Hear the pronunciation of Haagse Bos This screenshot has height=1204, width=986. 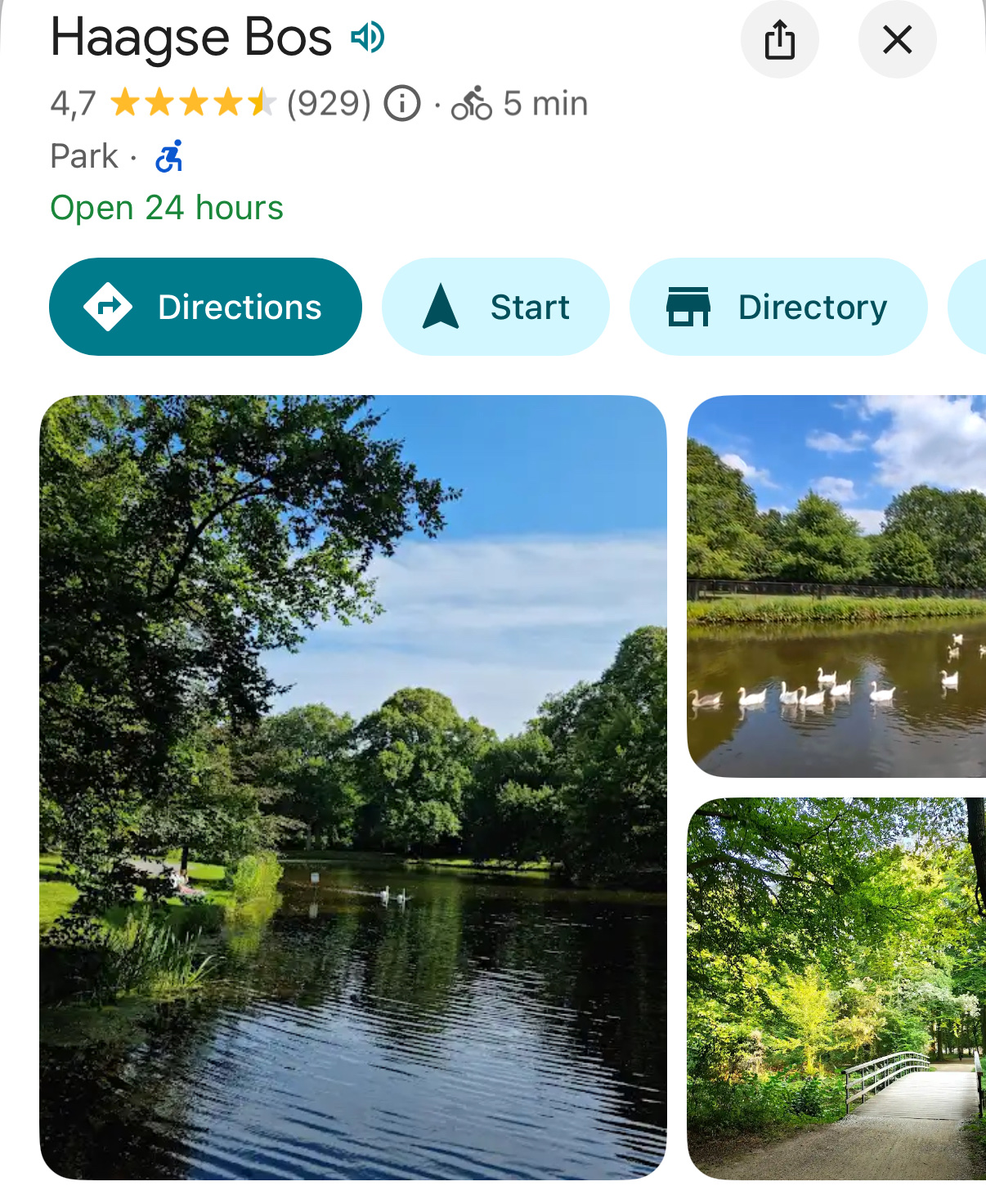click(x=368, y=38)
